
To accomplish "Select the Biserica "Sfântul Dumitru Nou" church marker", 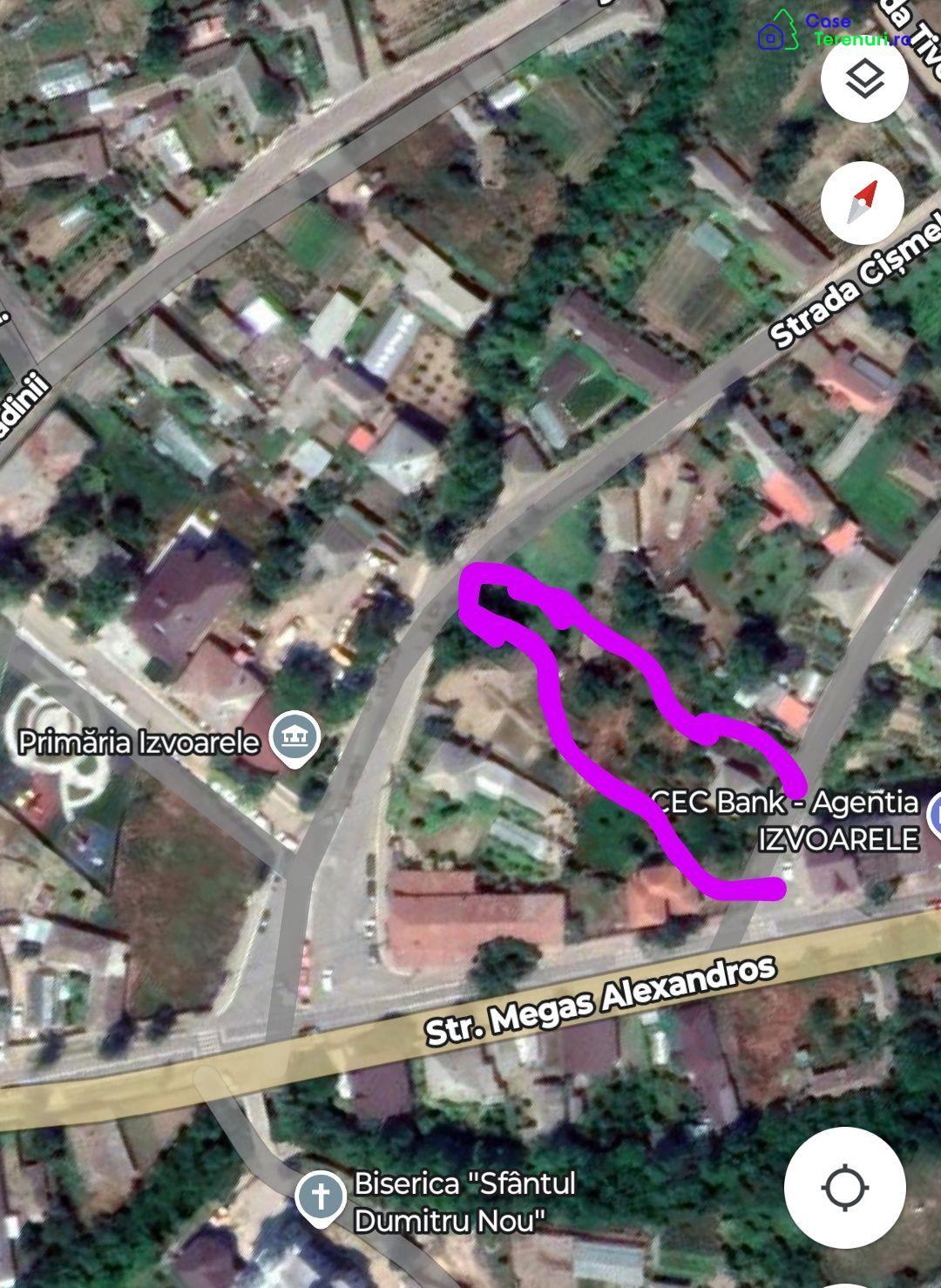I will 322,1198.
